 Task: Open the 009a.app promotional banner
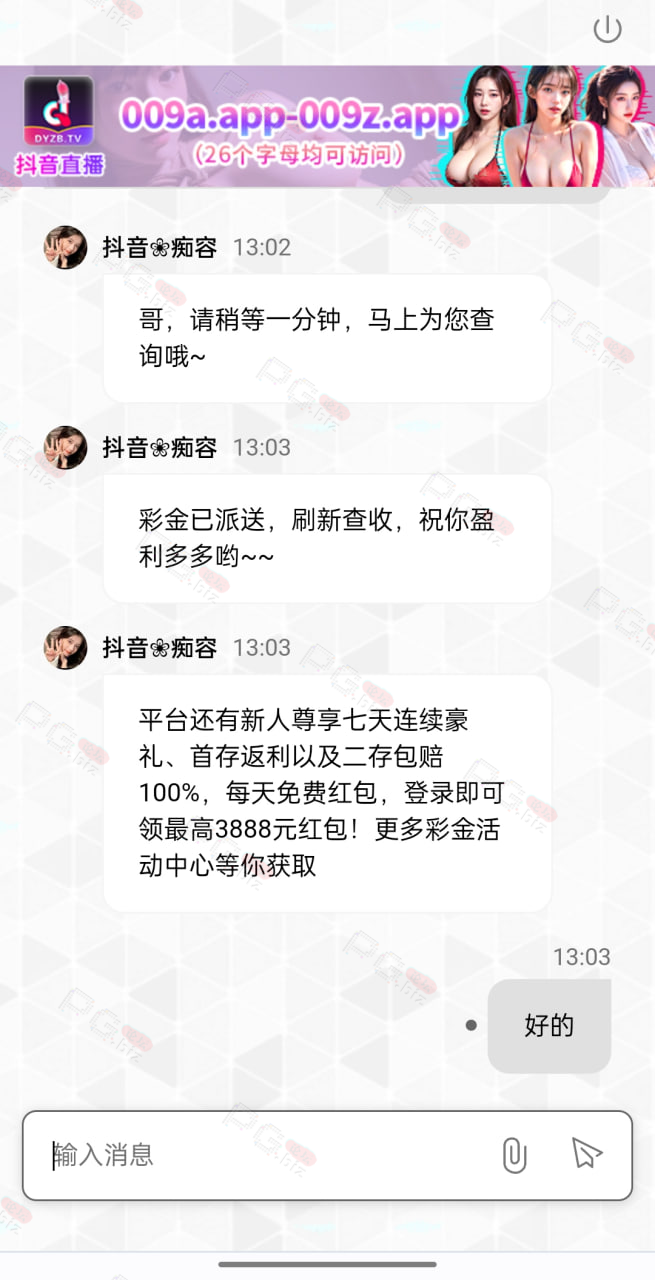point(327,126)
